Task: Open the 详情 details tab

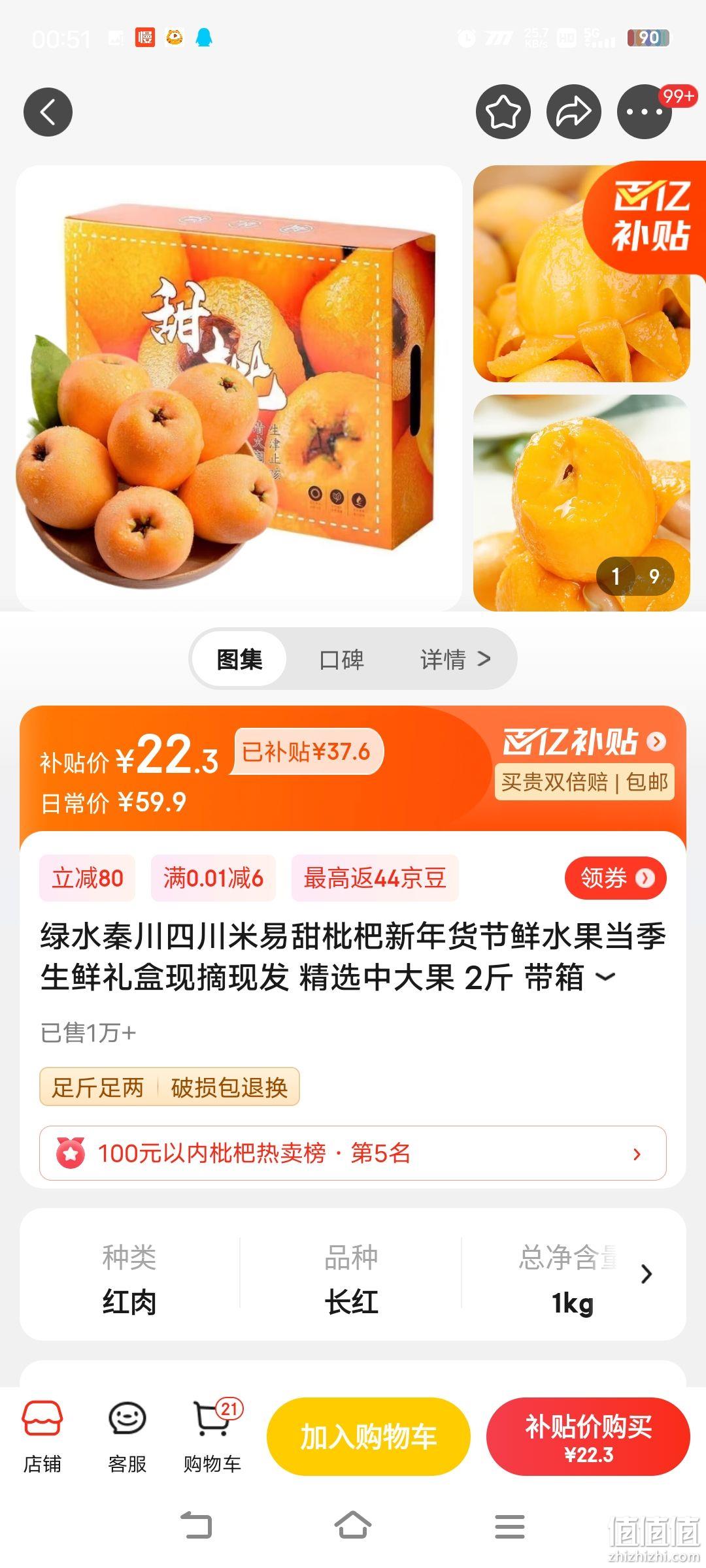Action: click(x=455, y=659)
